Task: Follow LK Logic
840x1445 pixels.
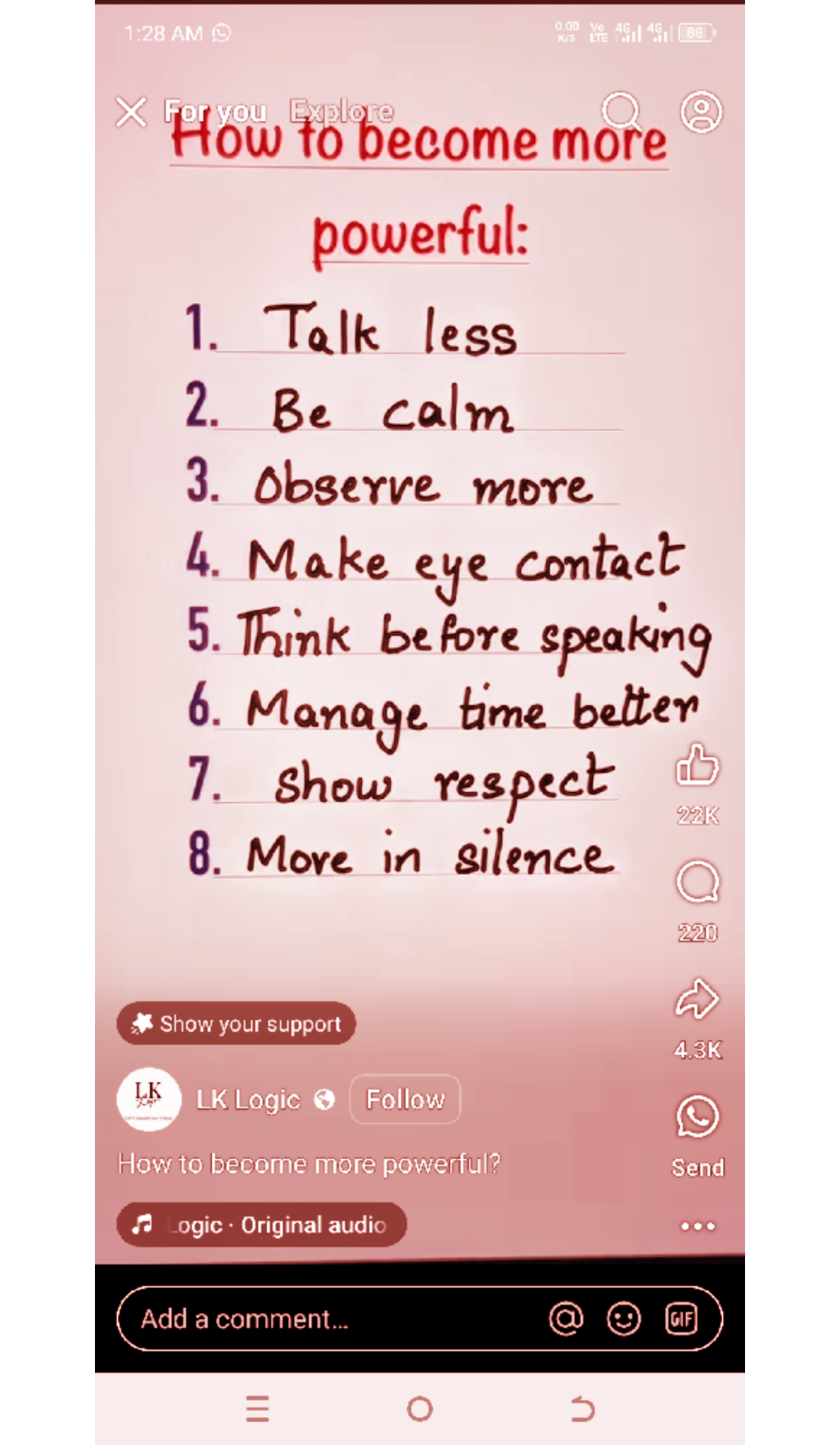Action: coord(405,1099)
